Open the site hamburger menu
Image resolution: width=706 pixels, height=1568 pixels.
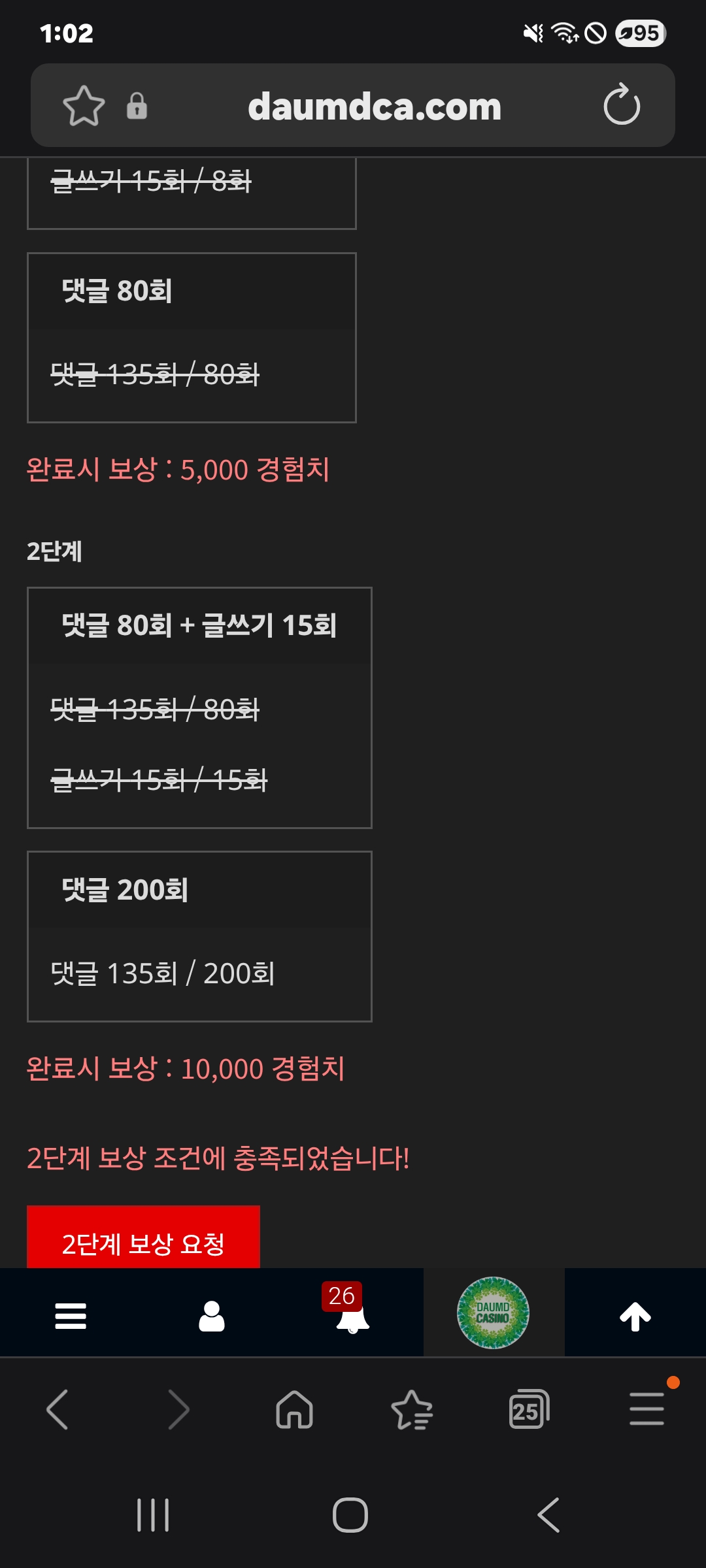click(71, 1316)
